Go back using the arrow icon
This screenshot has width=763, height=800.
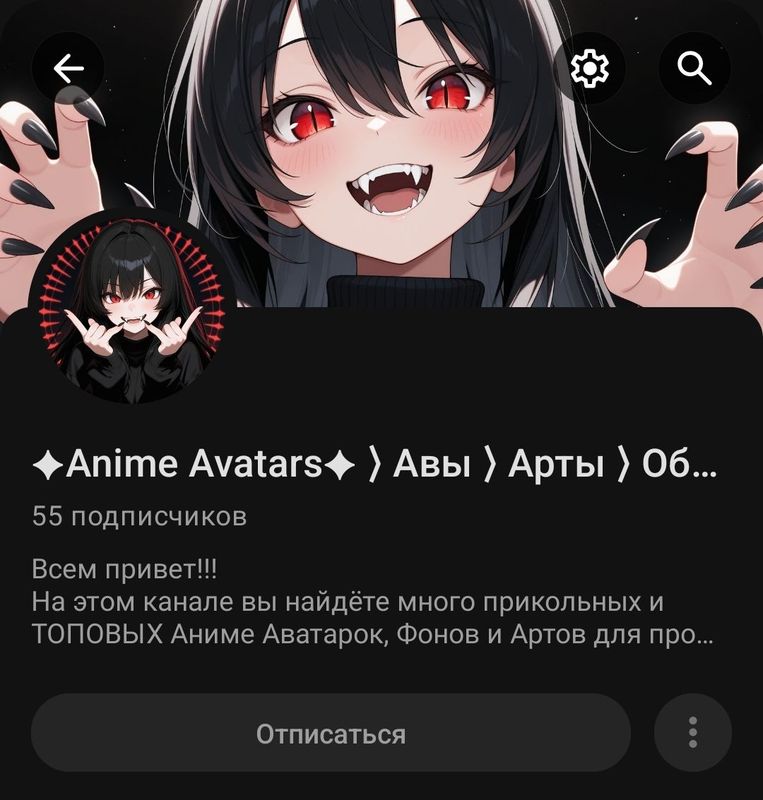(68, 68)
